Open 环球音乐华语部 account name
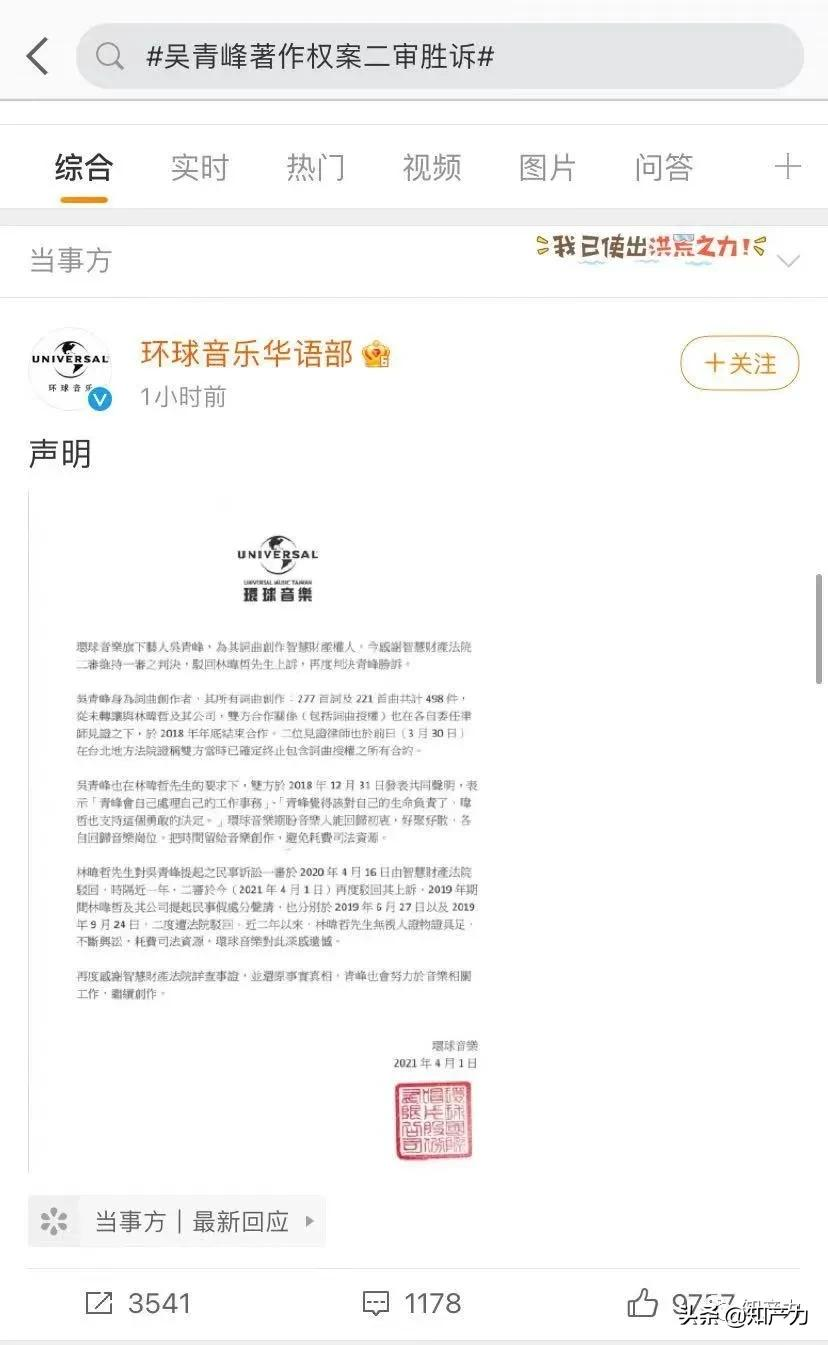This screenshot has width=828, height=1345. [246, 353]
